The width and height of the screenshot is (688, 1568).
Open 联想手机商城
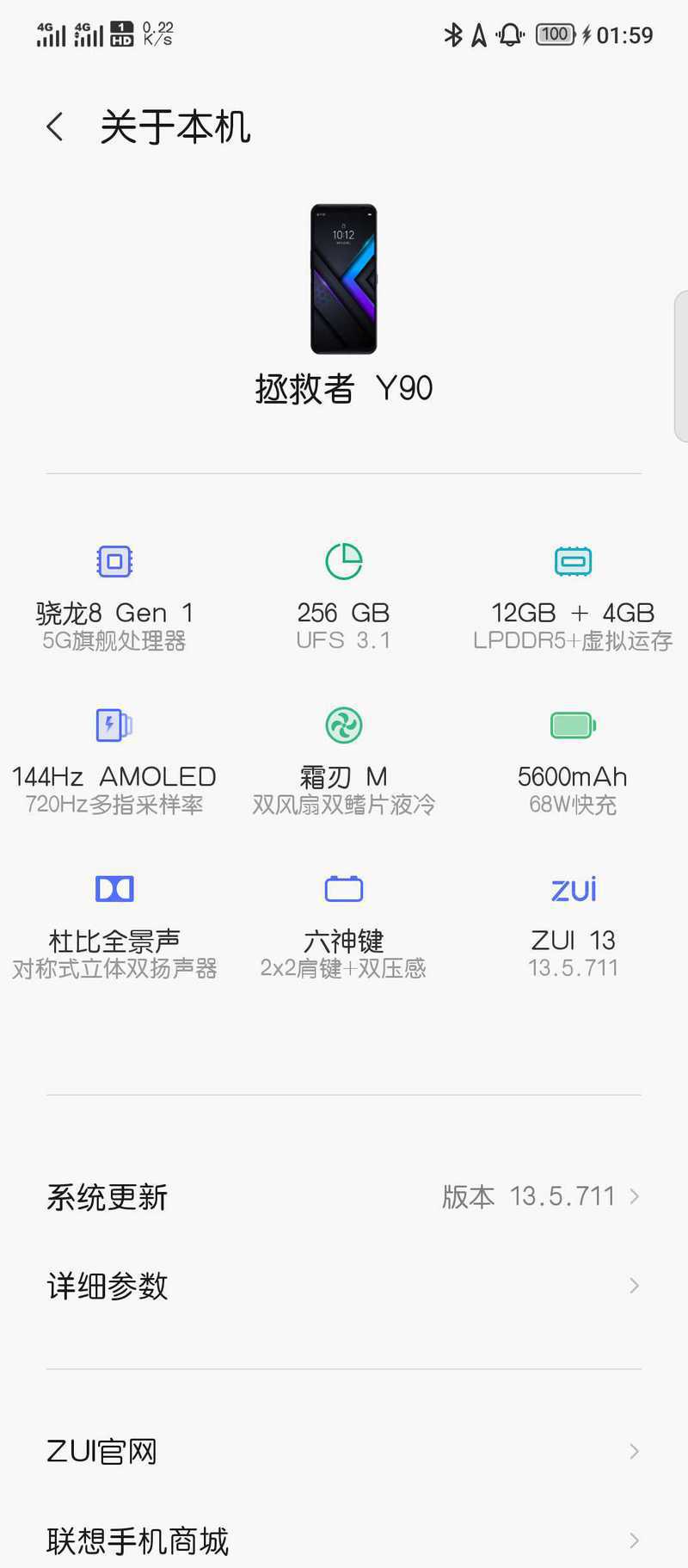[344, 1540]
